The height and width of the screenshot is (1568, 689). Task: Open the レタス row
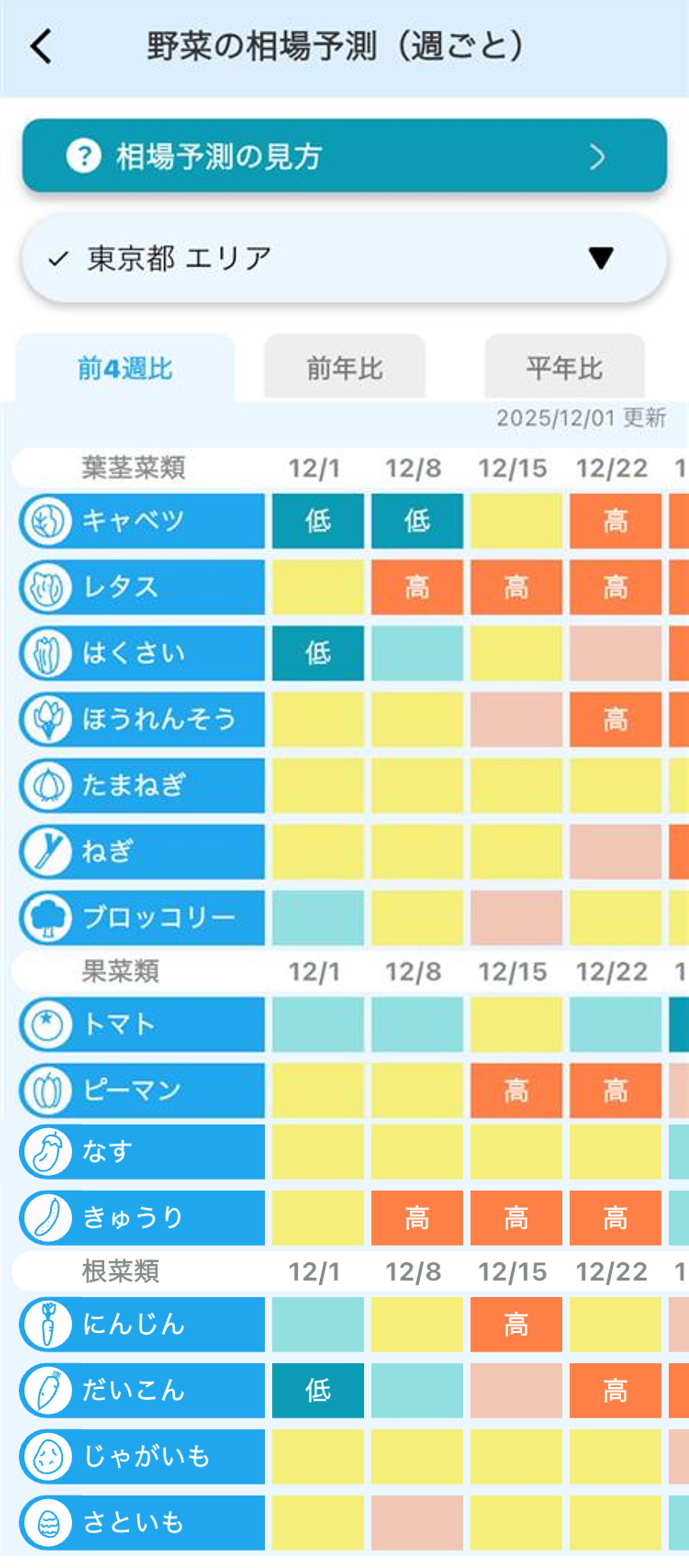tap(142, 587)
